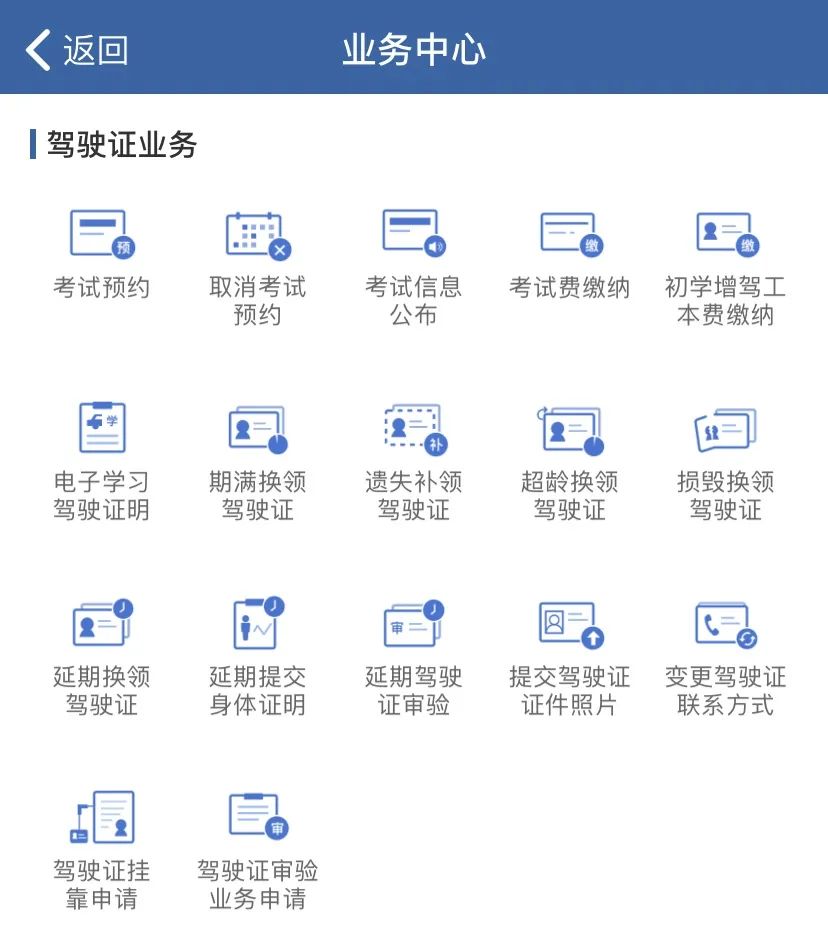Open 延期换领驾驶证 delayed renewal service
Image resolution: width=828 pixels, height=945 pixels.
[98, 625]
